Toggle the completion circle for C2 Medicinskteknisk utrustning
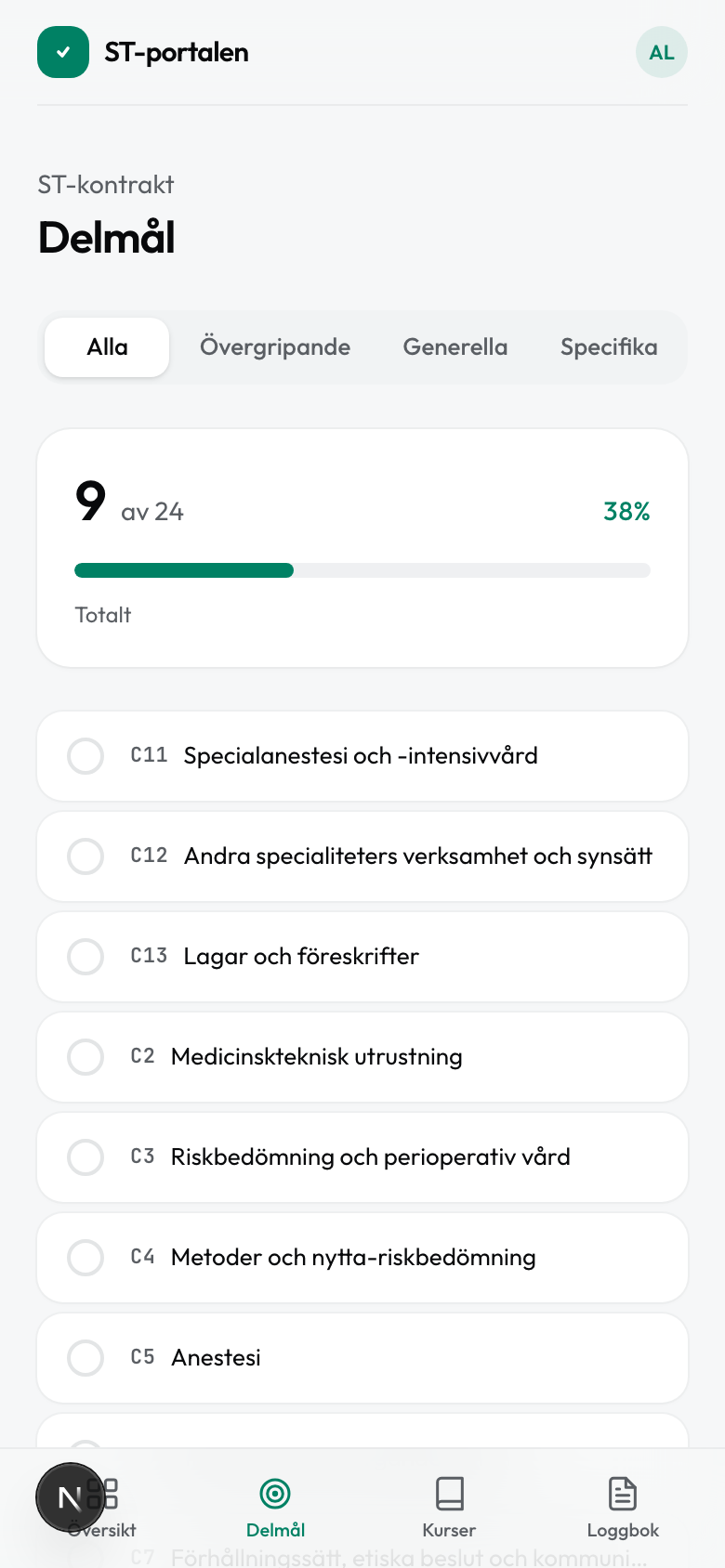 click(x=85, y=1057)
